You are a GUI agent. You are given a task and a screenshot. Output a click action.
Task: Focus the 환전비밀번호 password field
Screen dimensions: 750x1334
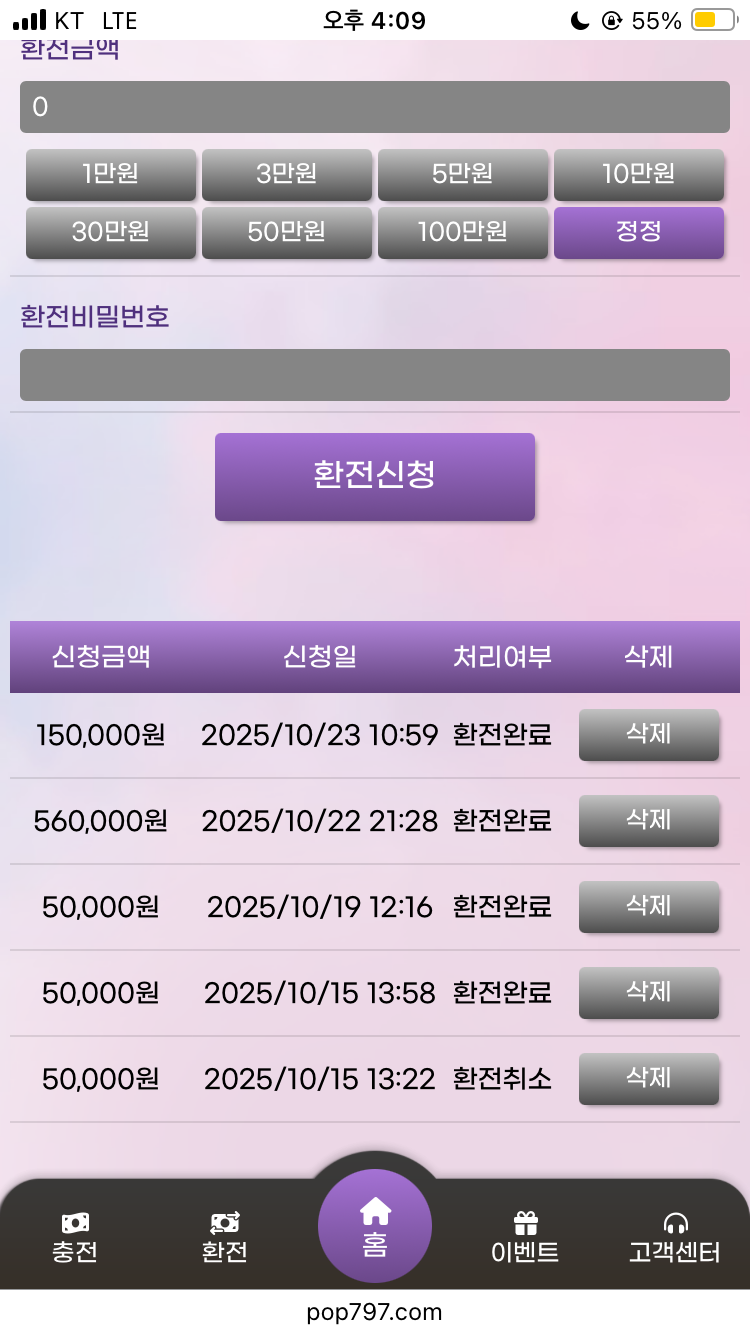(x=374, y=375)
